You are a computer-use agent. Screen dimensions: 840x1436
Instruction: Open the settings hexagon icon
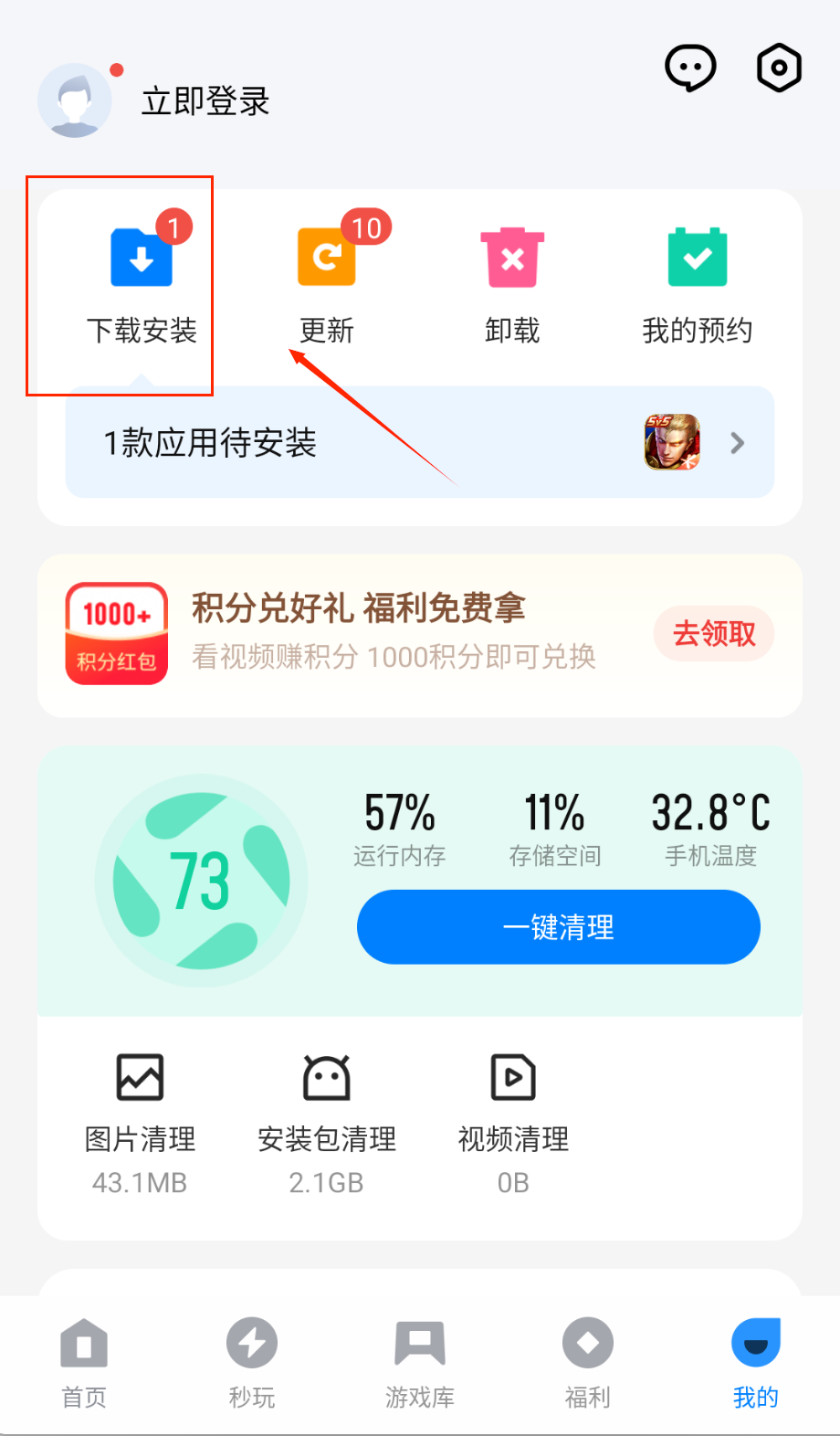(x=779, y=69)
